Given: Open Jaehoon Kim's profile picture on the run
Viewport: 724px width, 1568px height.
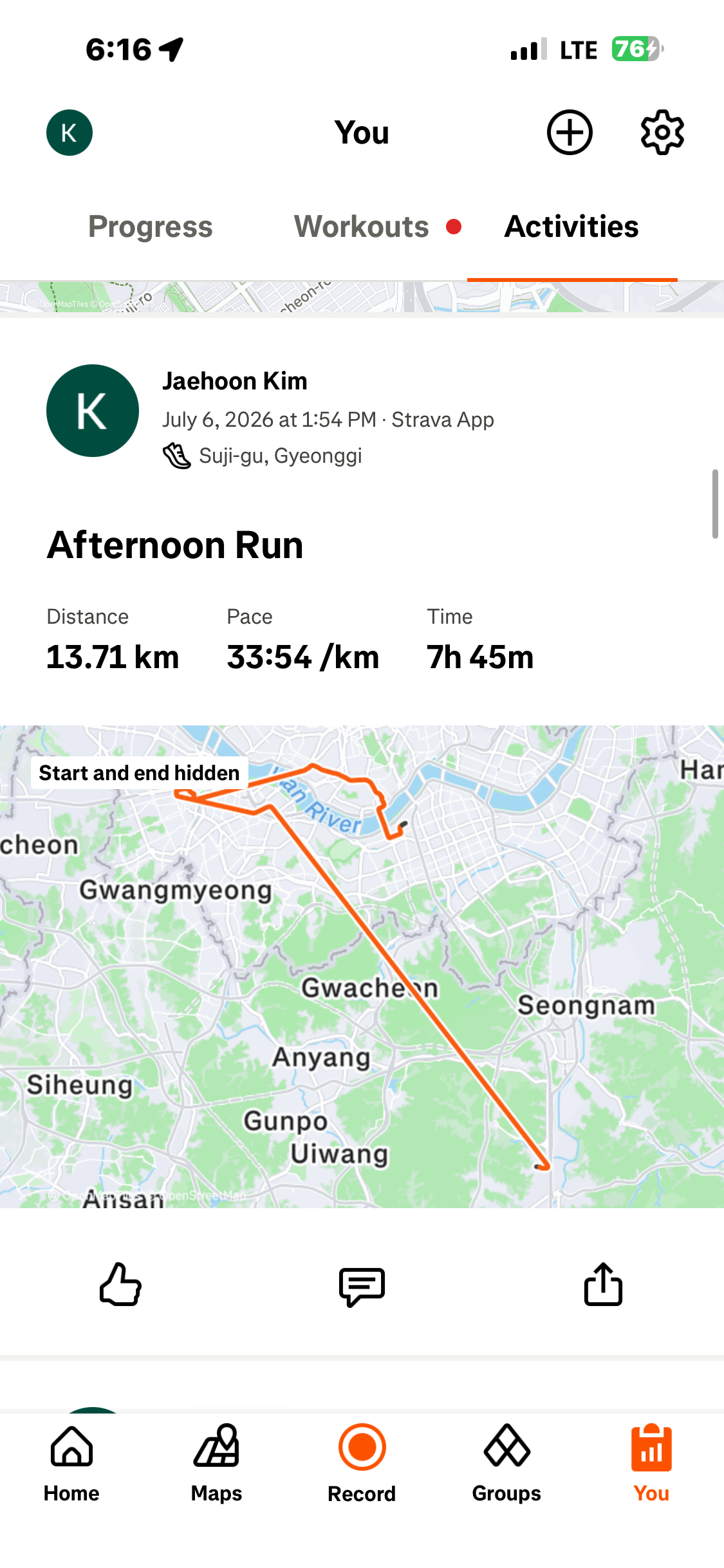Looking at the screenshot, I should 93,411.
